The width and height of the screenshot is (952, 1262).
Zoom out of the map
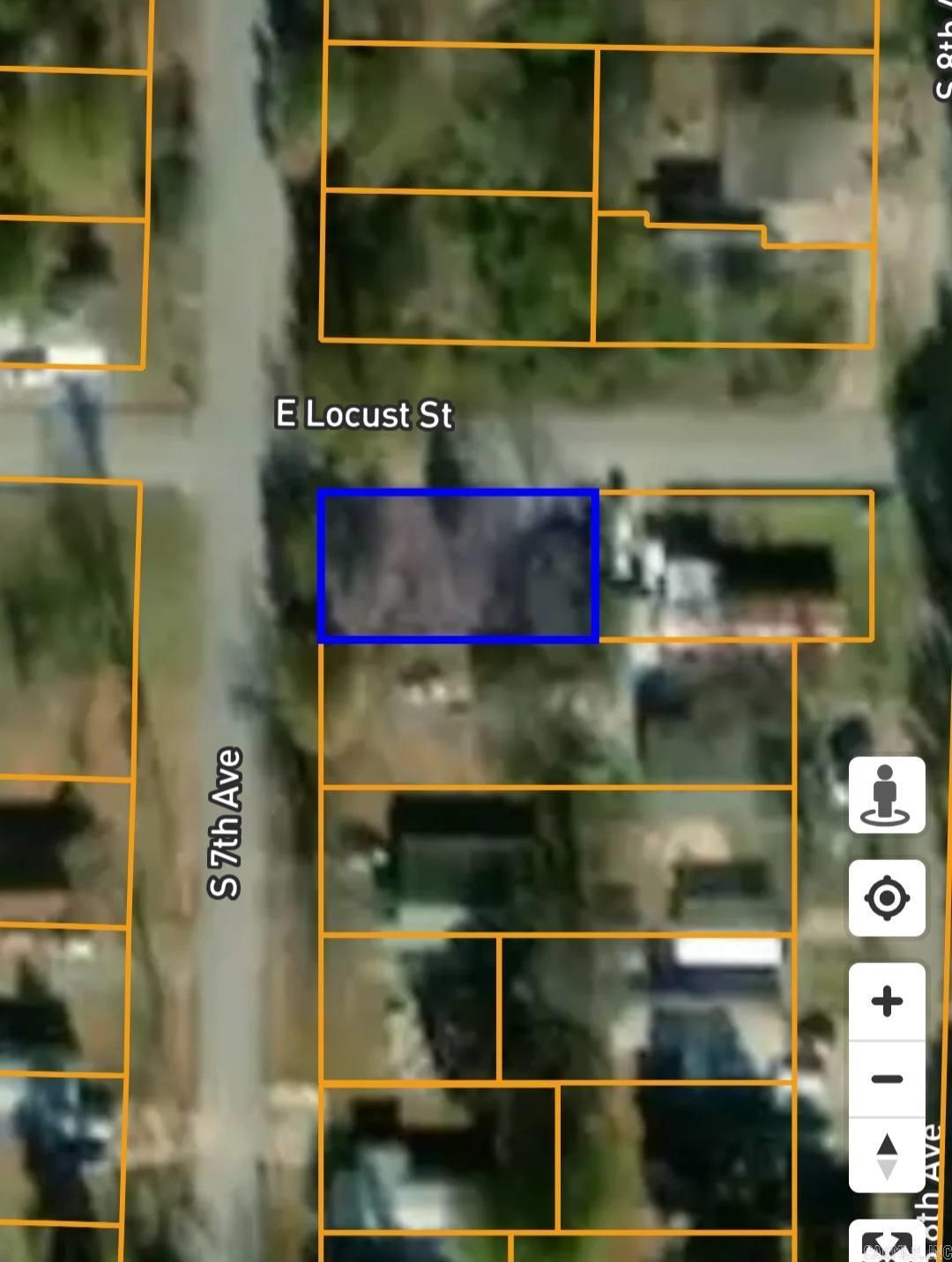[887, 1079]
